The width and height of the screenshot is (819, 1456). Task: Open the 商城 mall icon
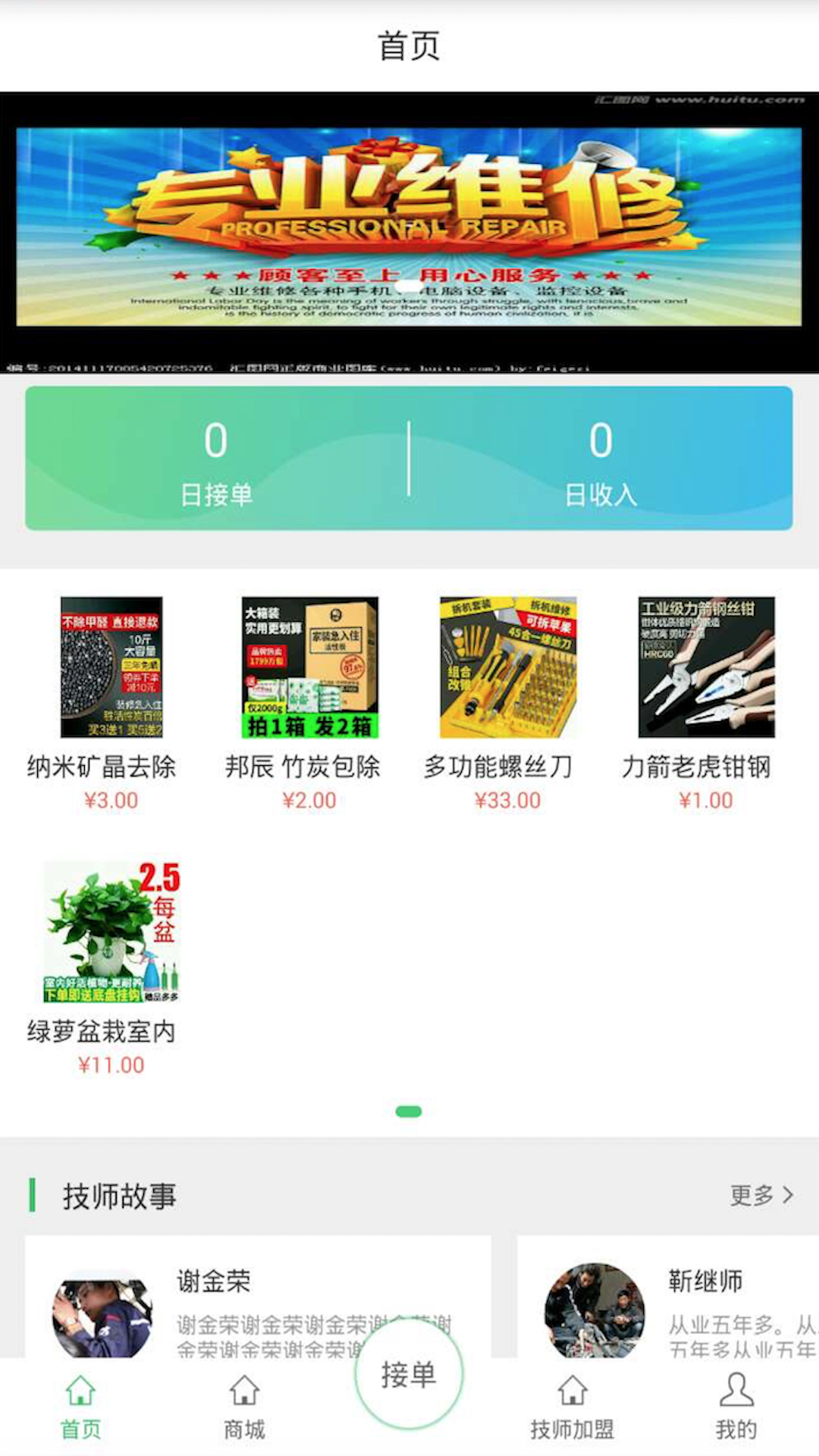point(243,1395)
